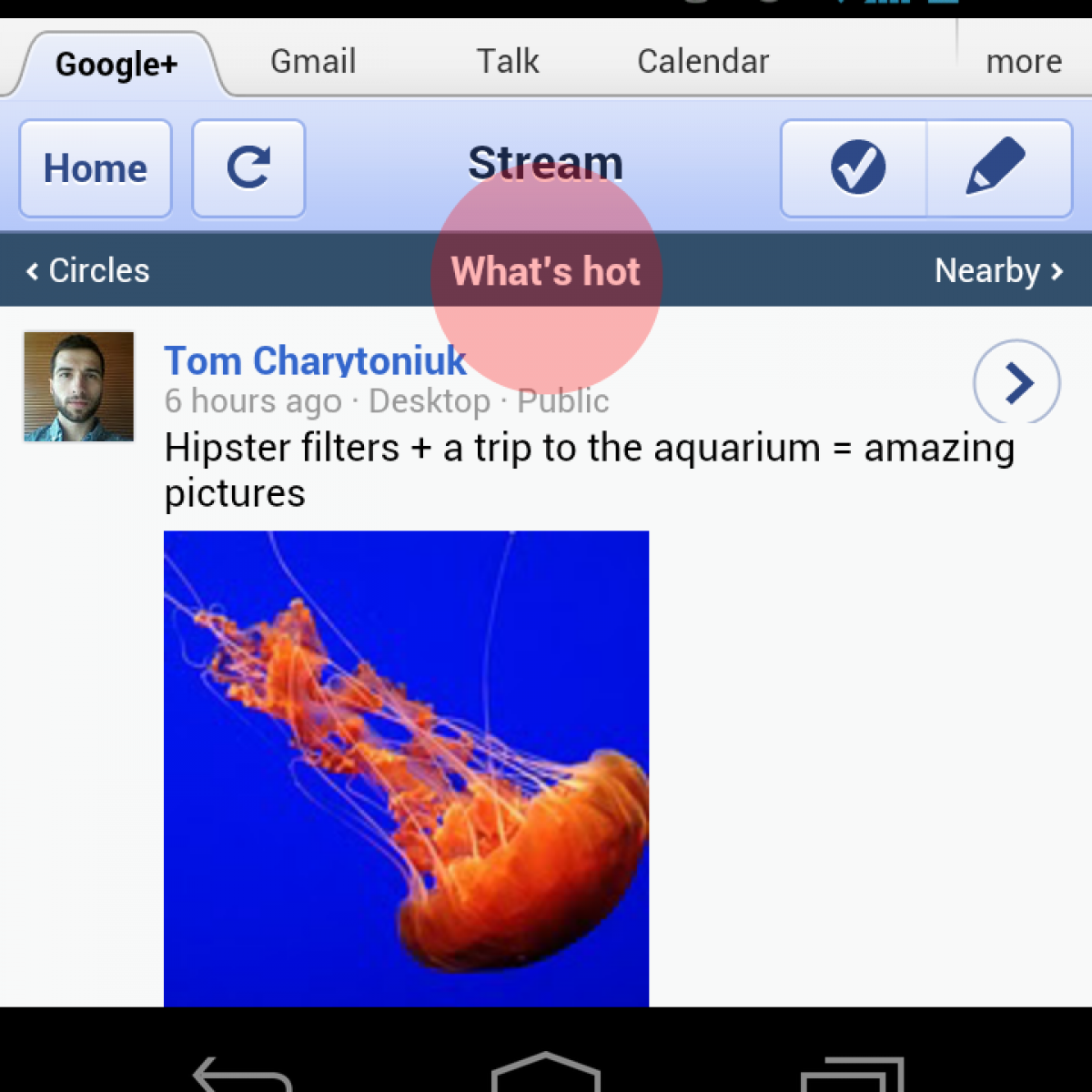Open the Talk tab
The width and height of the screenshot is (1092, 1092).
pos(508,62)
